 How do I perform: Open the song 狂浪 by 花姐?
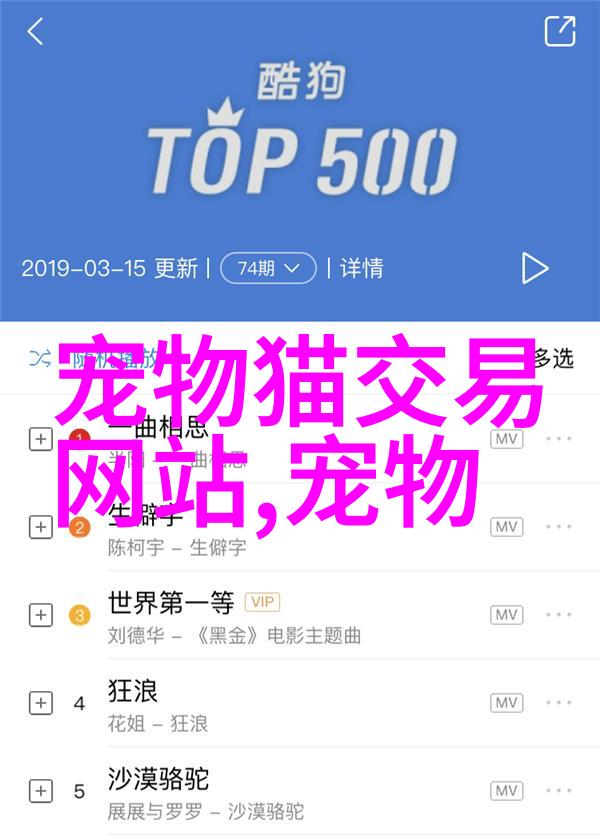pos(132,691)
